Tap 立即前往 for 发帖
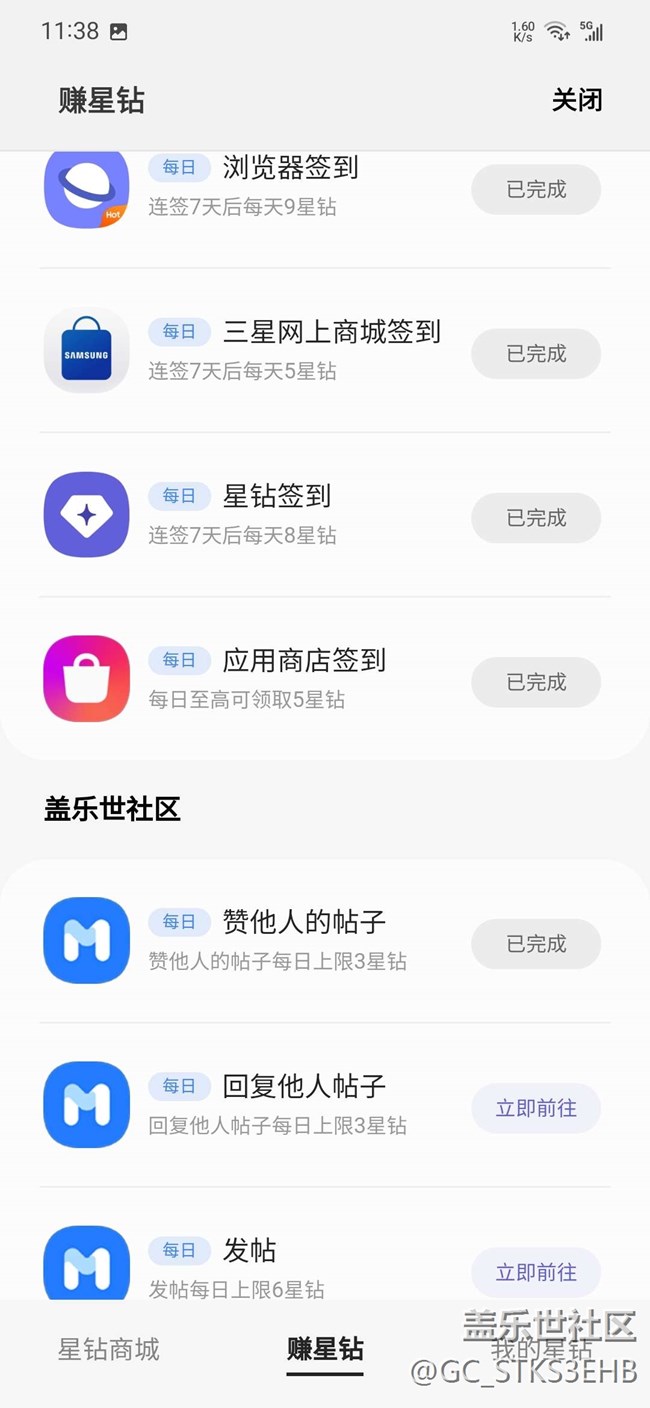Image resolution: width=650 pixels, height=1408 pixels. 536,1272
